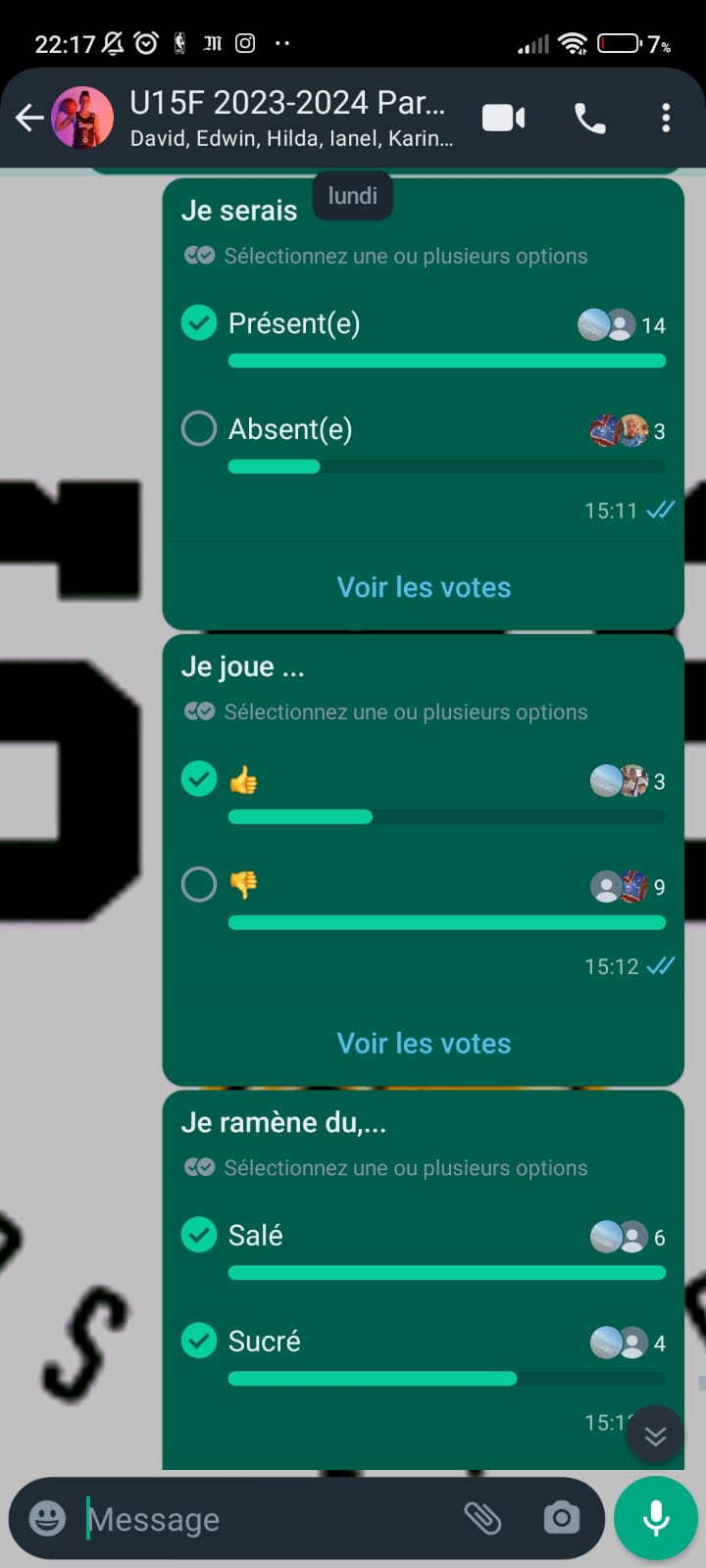Image resolution: width=706 pixels, height=1568 pixels.
Task: Record a voice message
Action: [x=655, y=1518]
